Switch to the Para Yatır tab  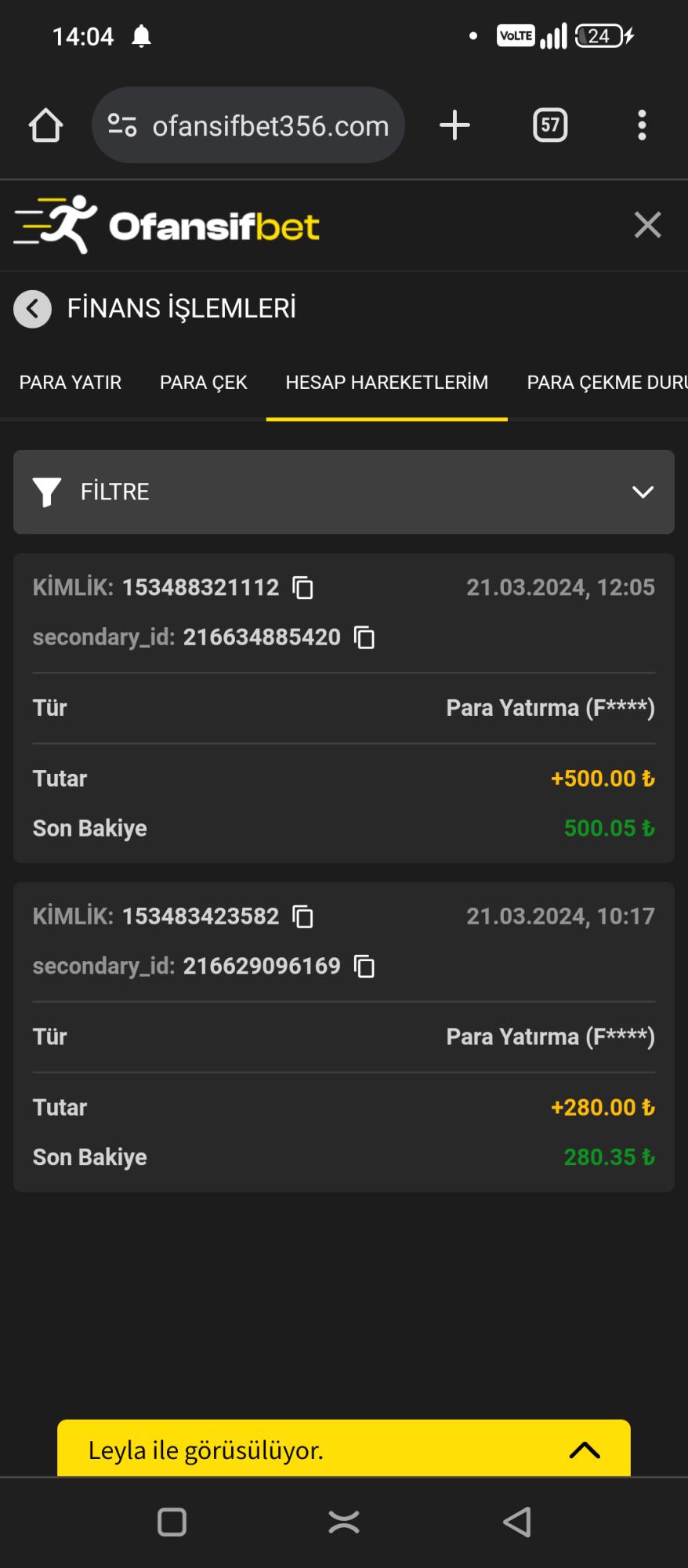pyautogui.click(x=71, y=383)
